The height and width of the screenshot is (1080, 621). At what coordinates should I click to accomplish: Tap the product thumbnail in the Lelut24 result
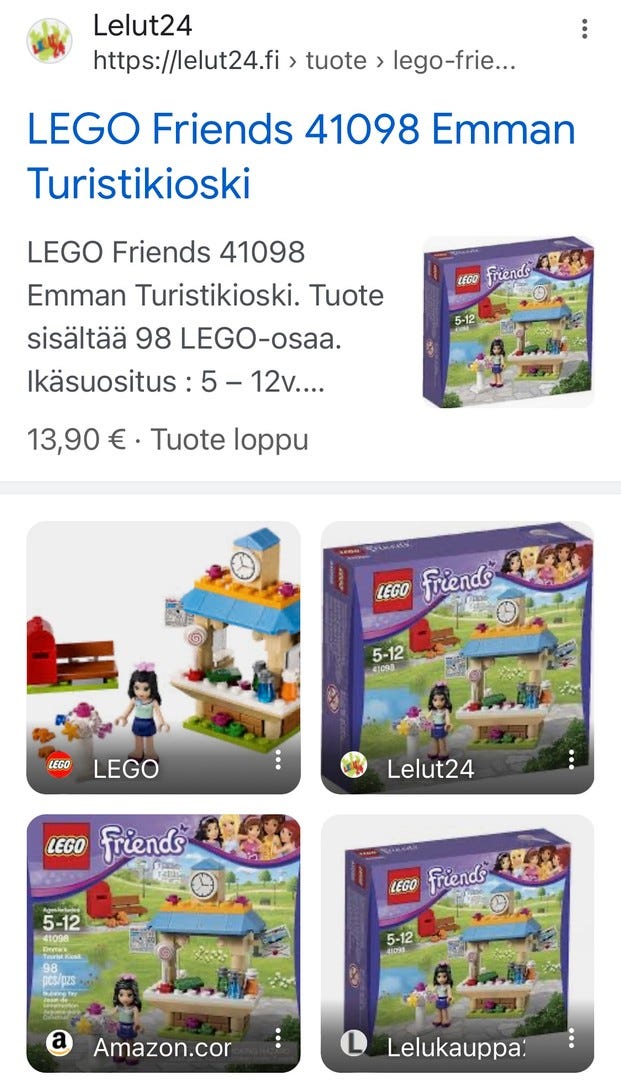pyautogui.click(x=508, y=322)
